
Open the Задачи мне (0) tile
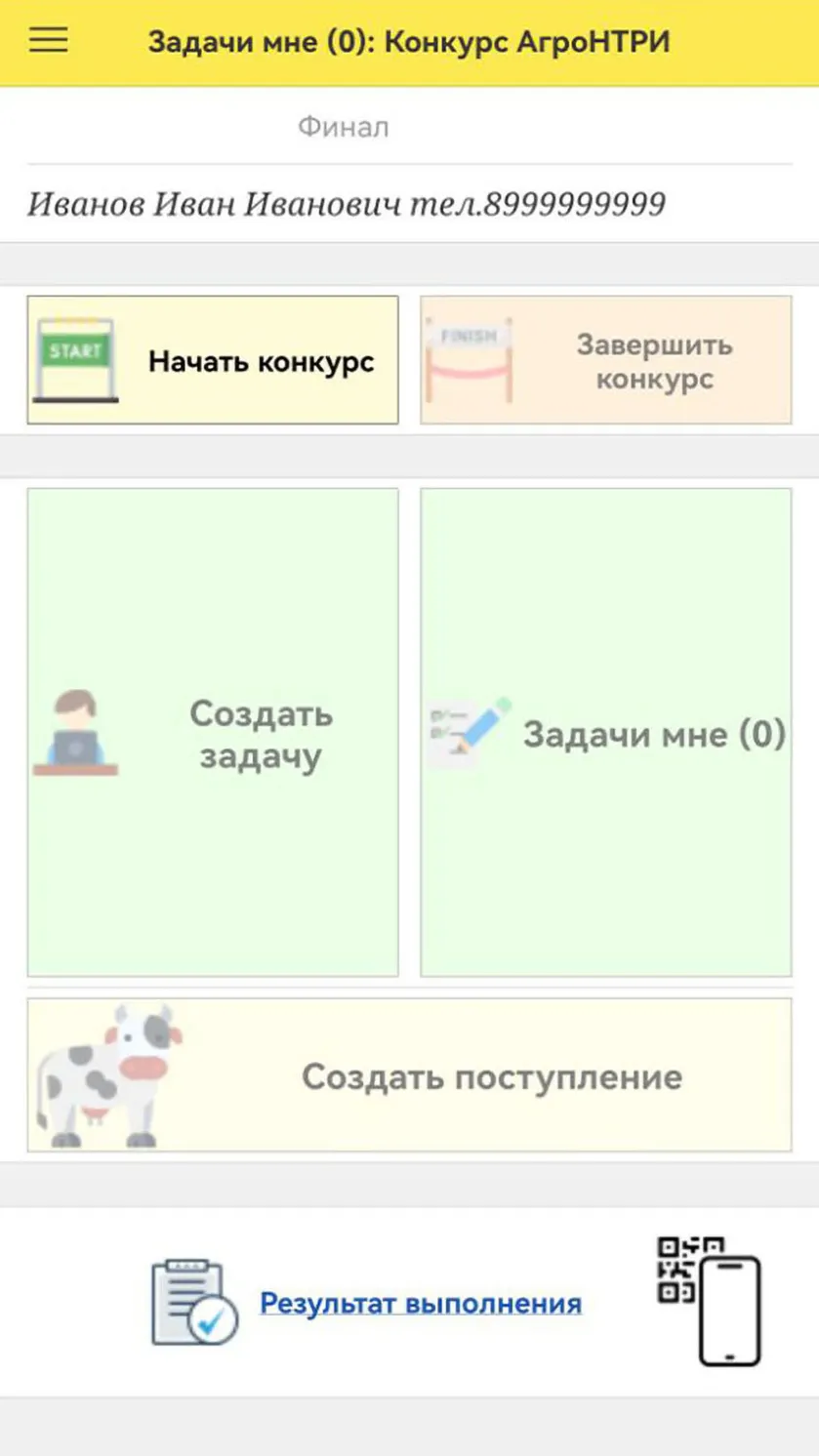tap(605, 732)
